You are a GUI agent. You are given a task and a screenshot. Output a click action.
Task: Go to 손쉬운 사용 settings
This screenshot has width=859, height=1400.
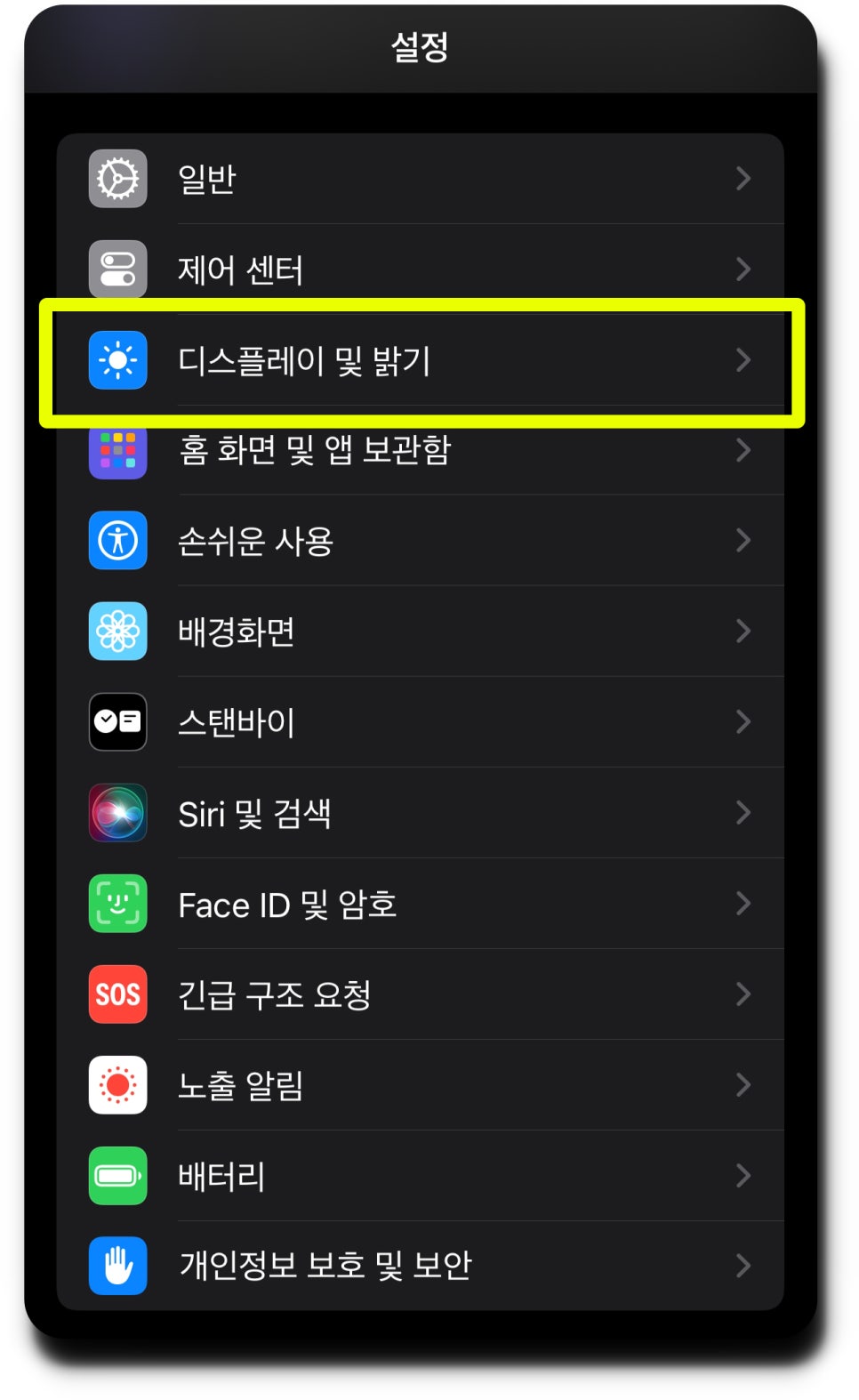tap(420, 542)
